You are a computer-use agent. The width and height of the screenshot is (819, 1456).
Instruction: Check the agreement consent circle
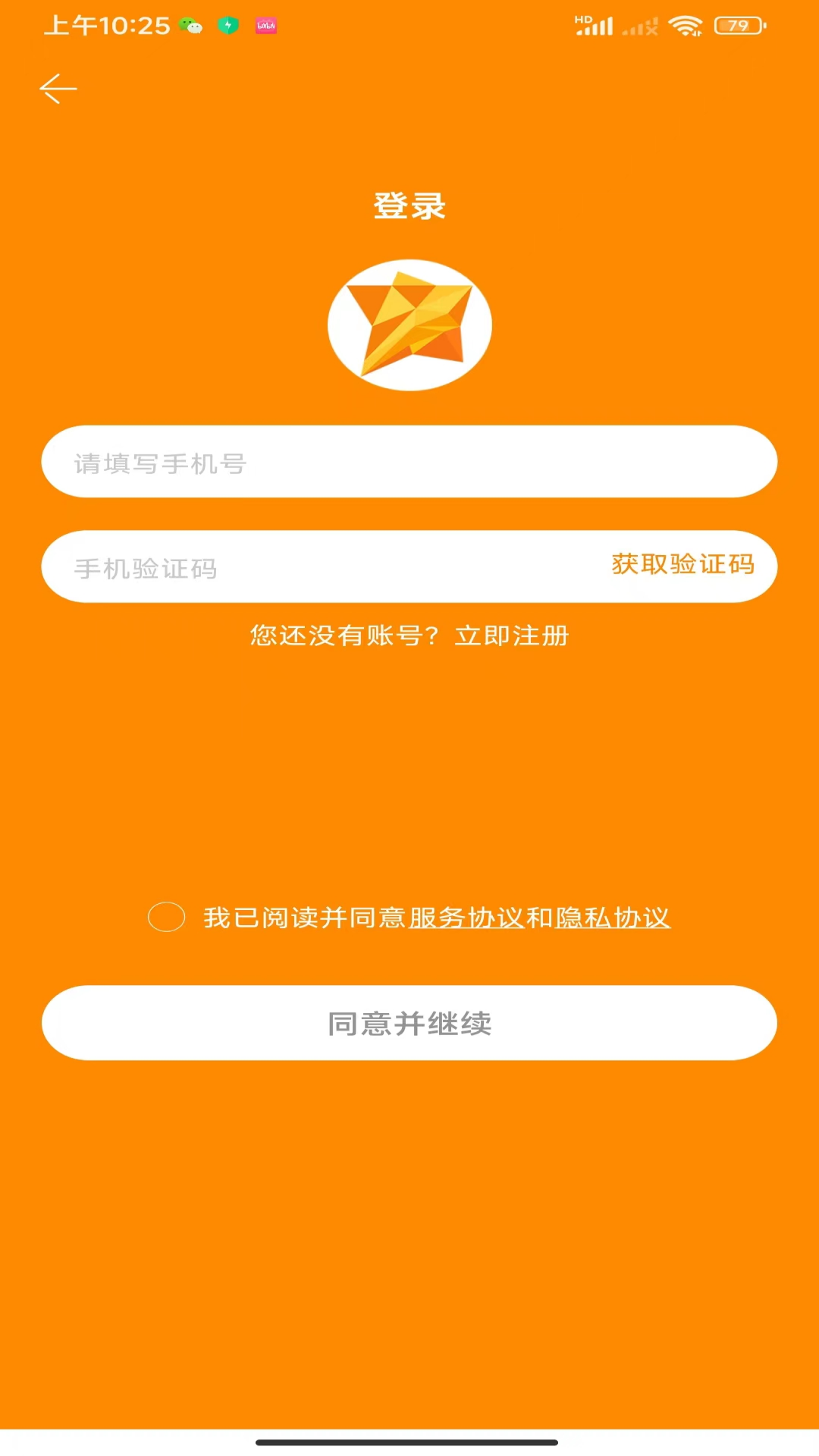coord(167,917)
